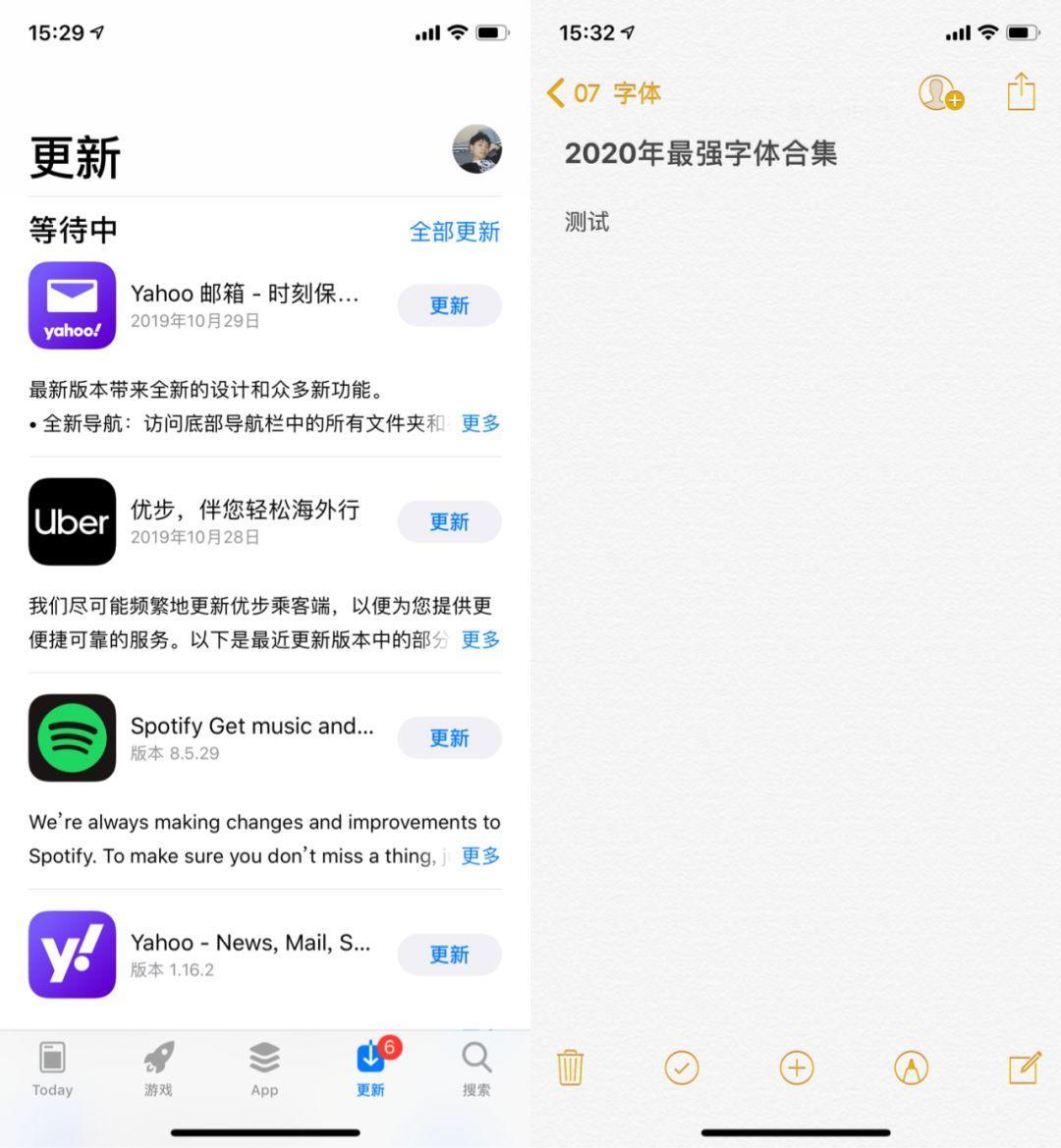Expand 更多 under Yahoo 邮箱 description
Screen dimensions: 1061x1148
(480, 423)
